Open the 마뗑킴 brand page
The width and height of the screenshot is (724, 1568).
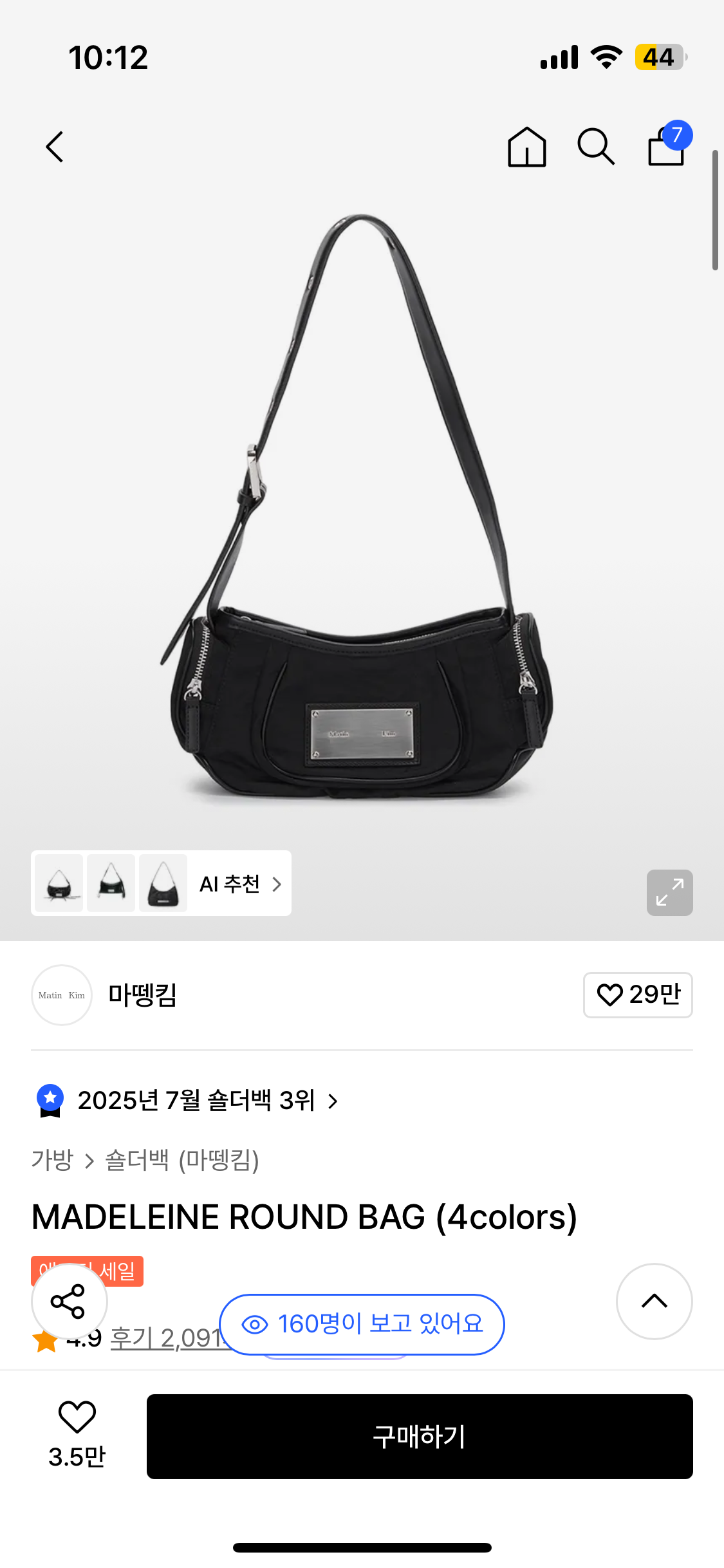[142, 995]
